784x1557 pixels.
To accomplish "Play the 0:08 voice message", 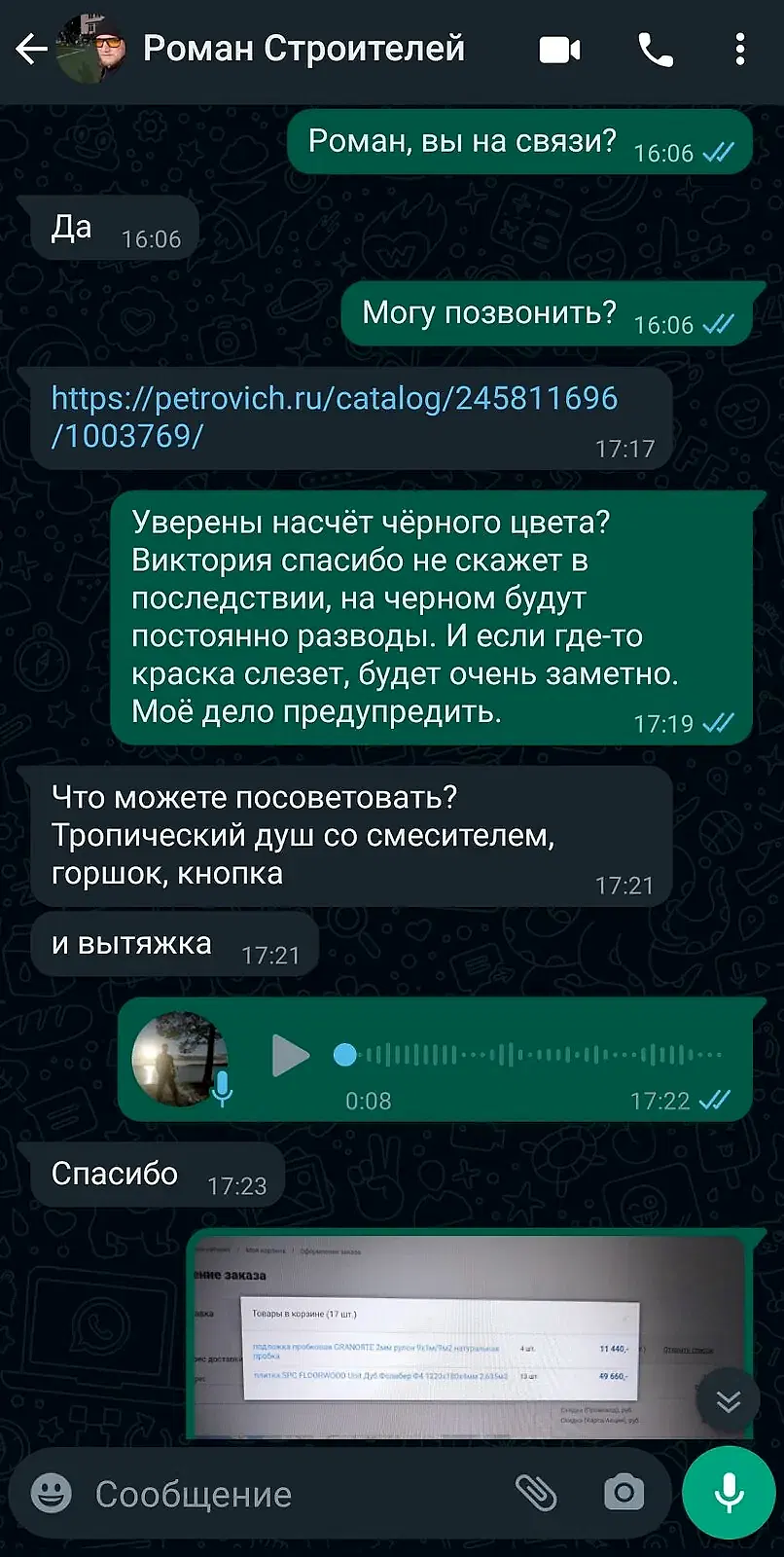I will click(x=290, y=1056).
